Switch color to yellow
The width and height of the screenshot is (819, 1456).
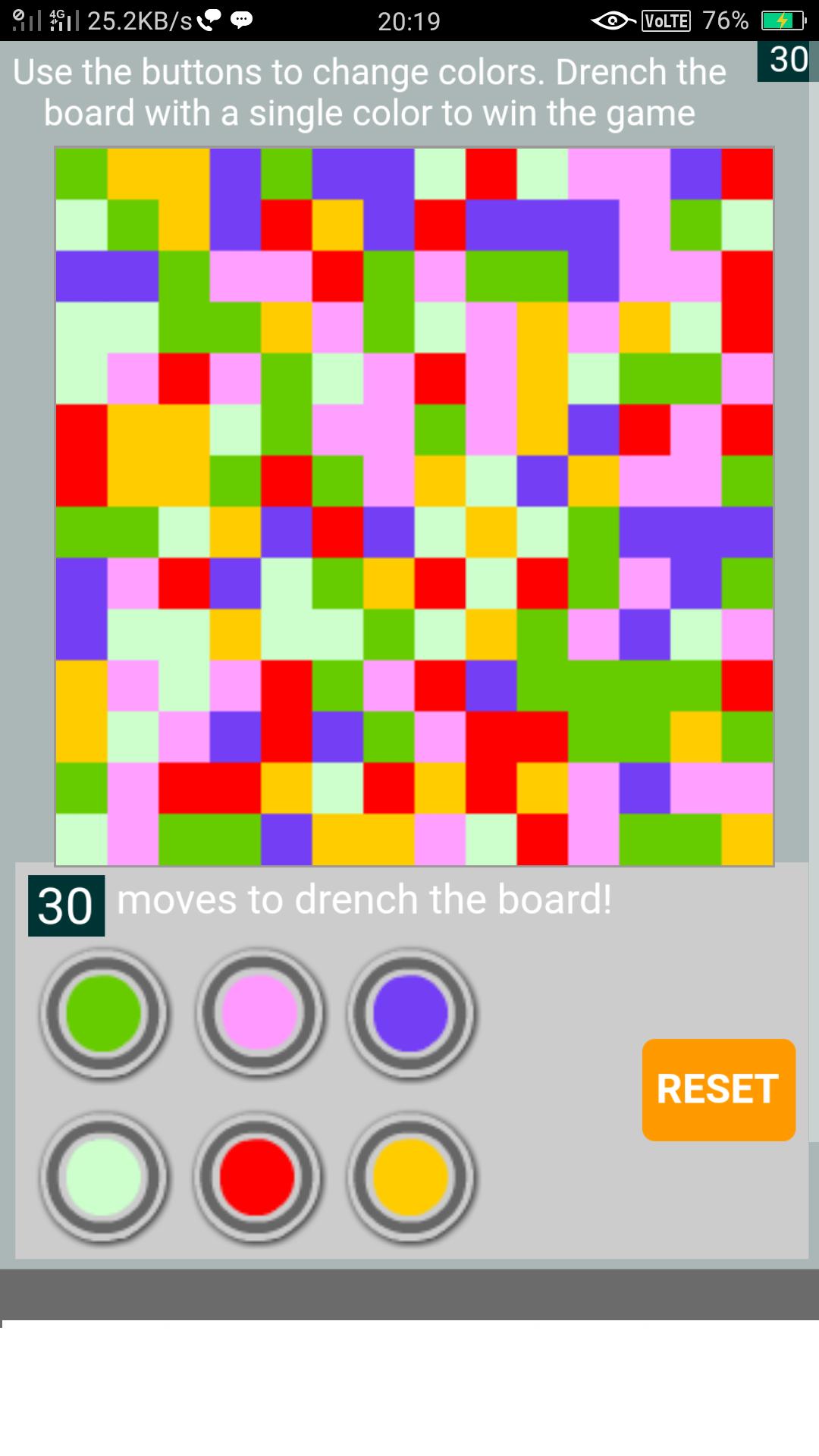click(411, 1177)
